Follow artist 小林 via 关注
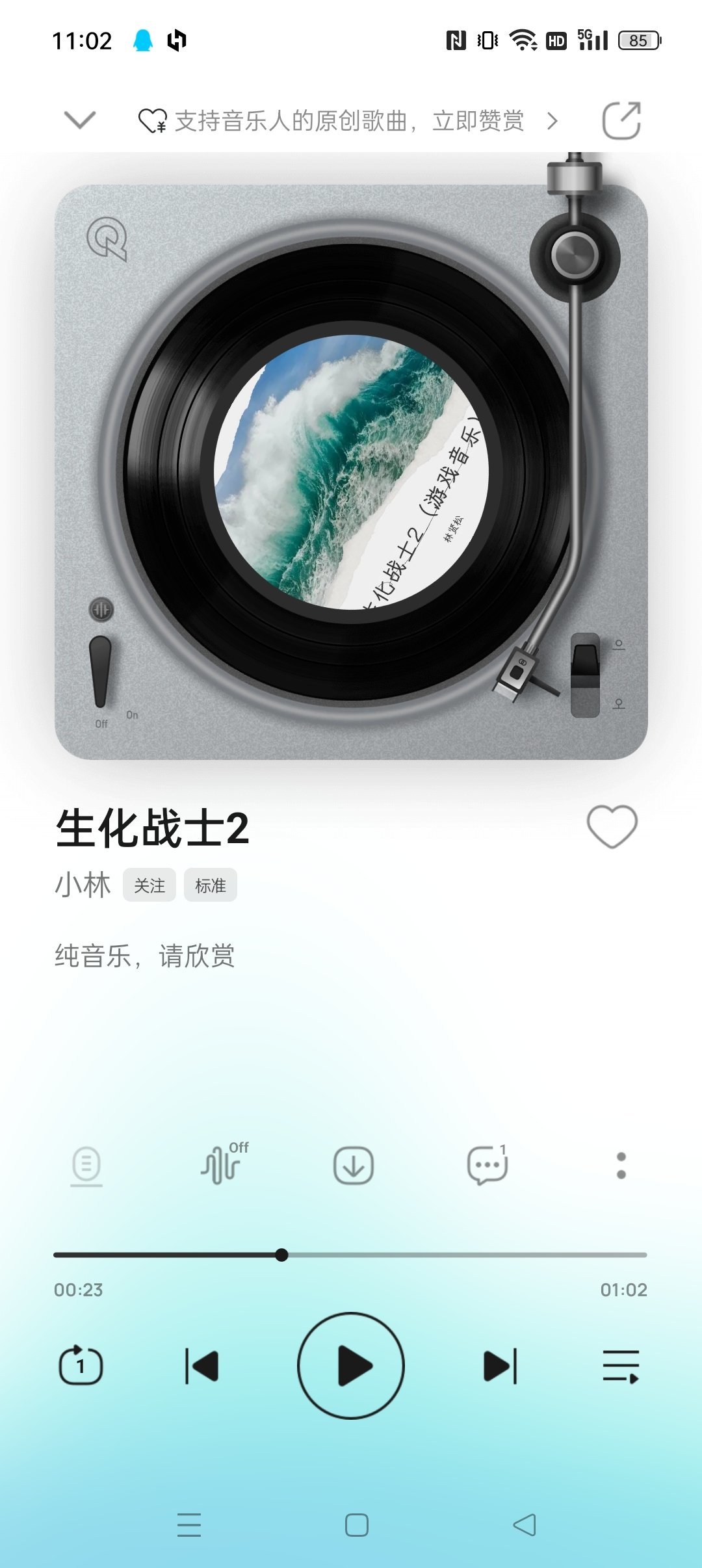702x1568 pixels. pyautogui.click(x=149, y=885)
